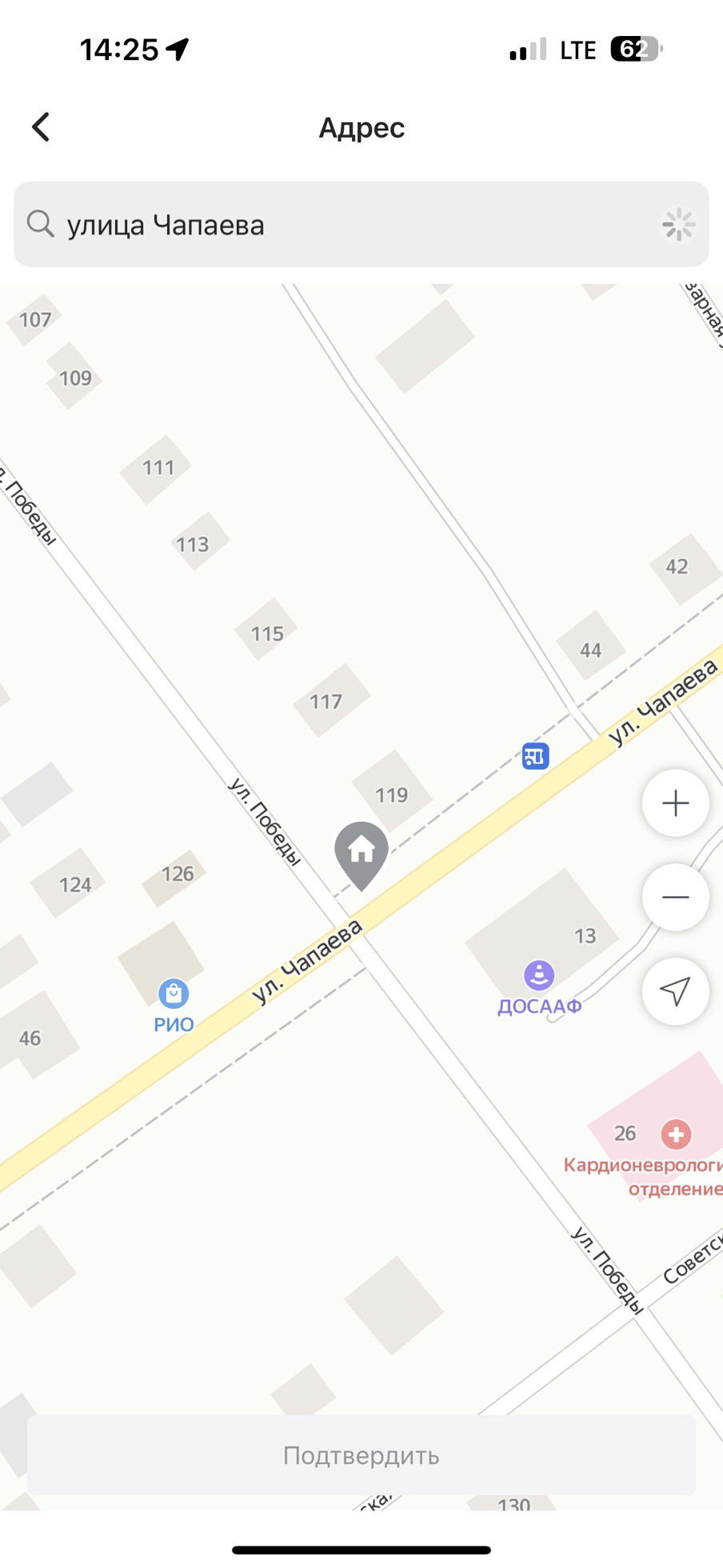723x1568 pixels.
Task: Tap the Подтвердить button
Action: tap(361, 1454)
